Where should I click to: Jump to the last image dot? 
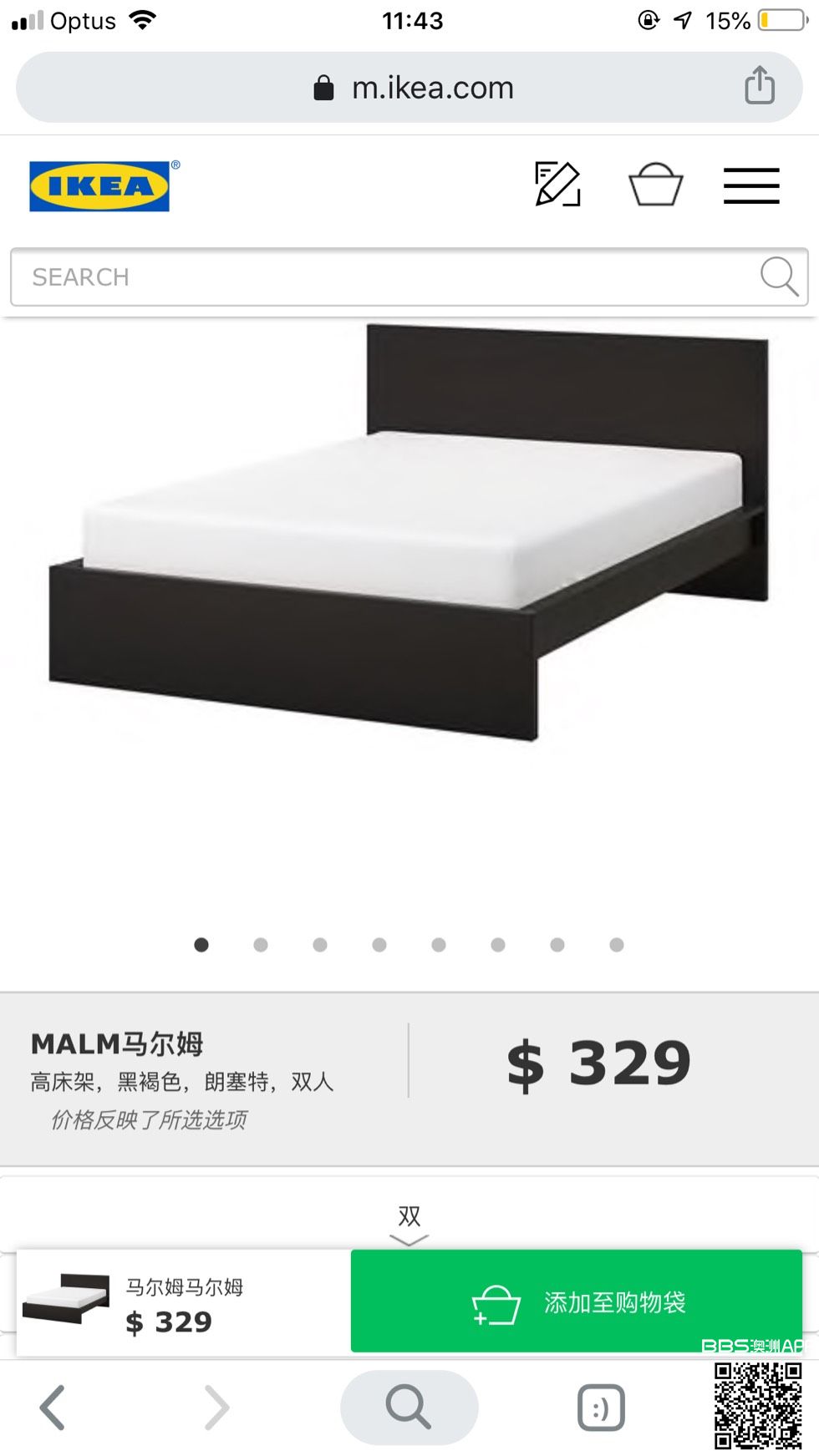coord(617,945)
